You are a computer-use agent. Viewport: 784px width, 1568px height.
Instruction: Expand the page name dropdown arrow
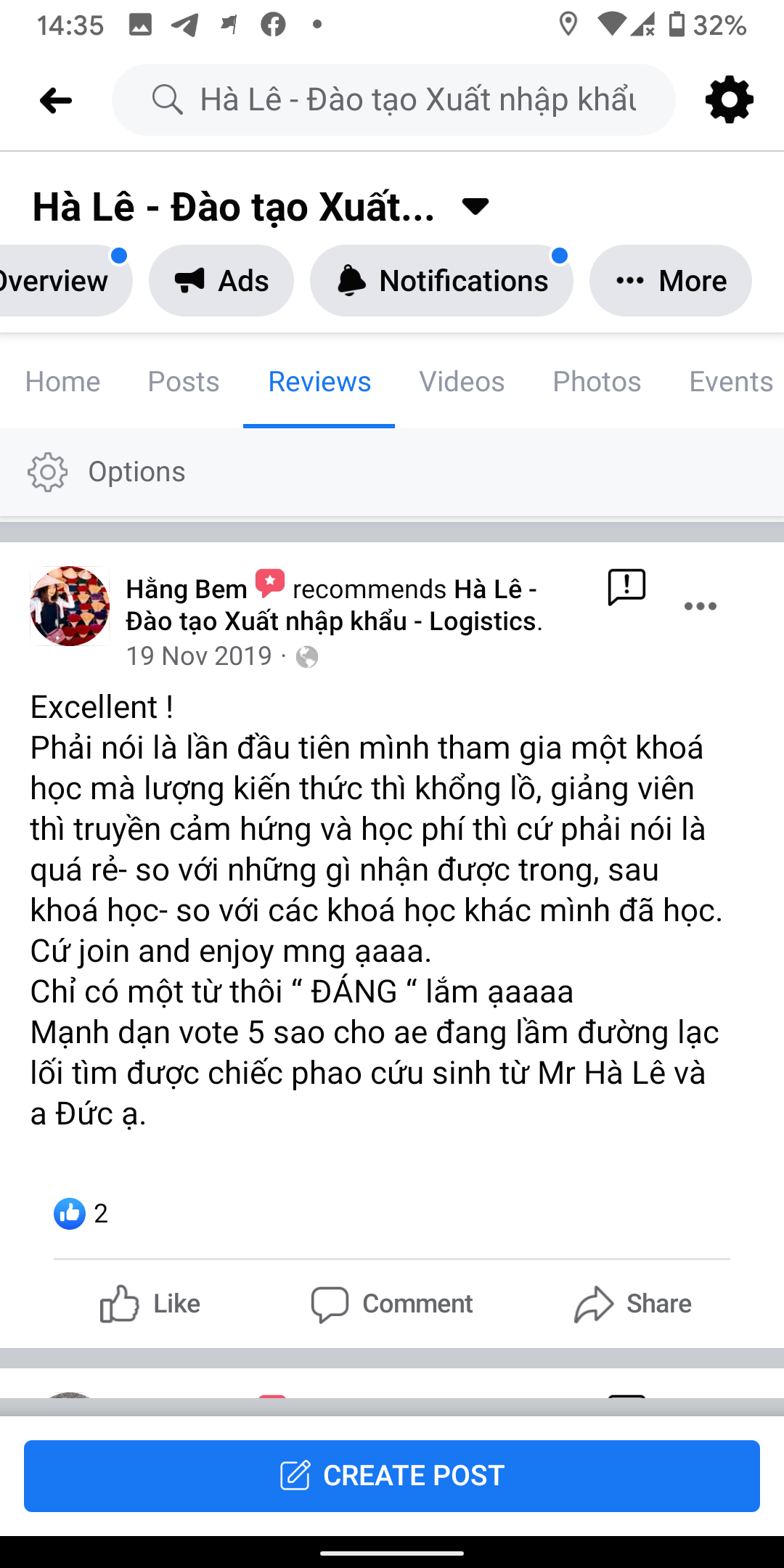click(475, 207)
